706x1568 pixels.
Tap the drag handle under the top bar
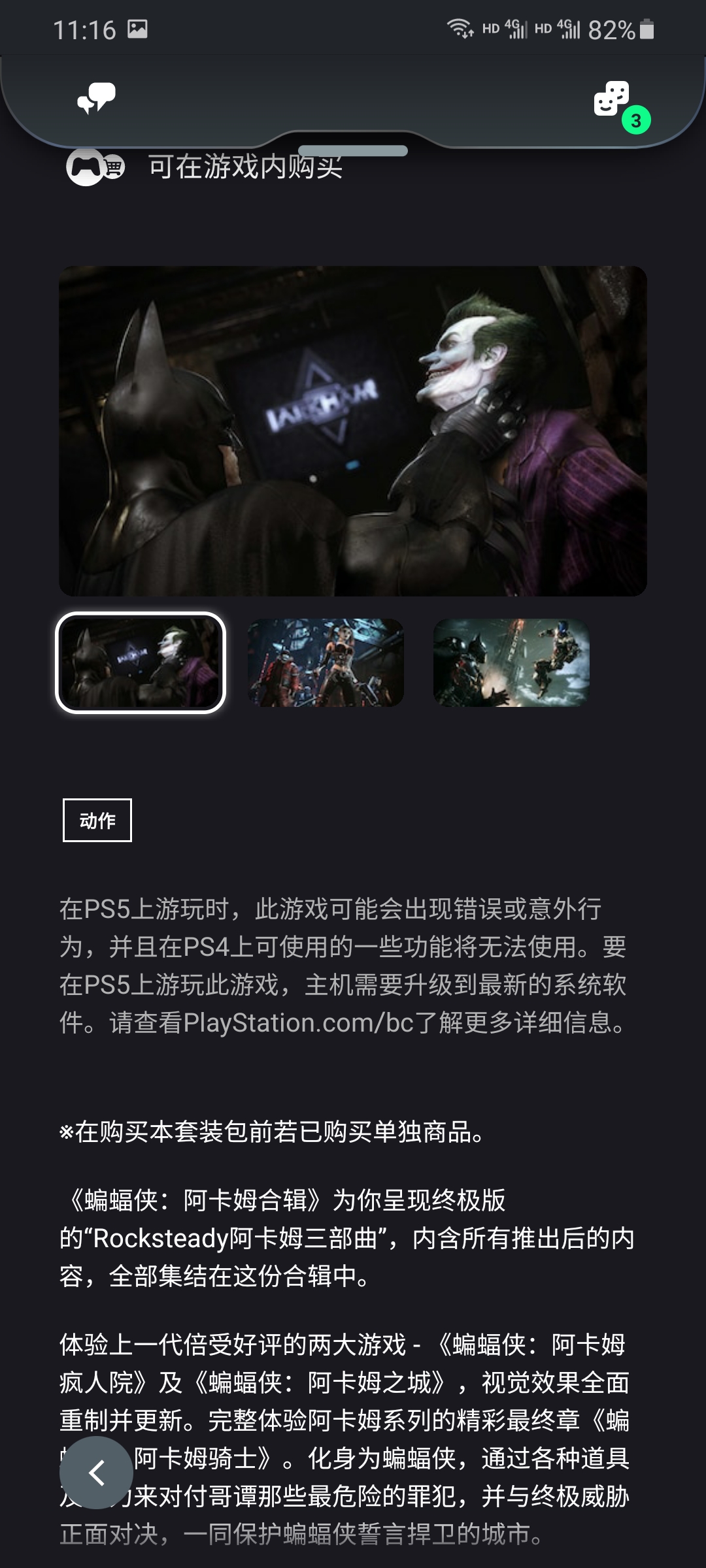point(353,151)
